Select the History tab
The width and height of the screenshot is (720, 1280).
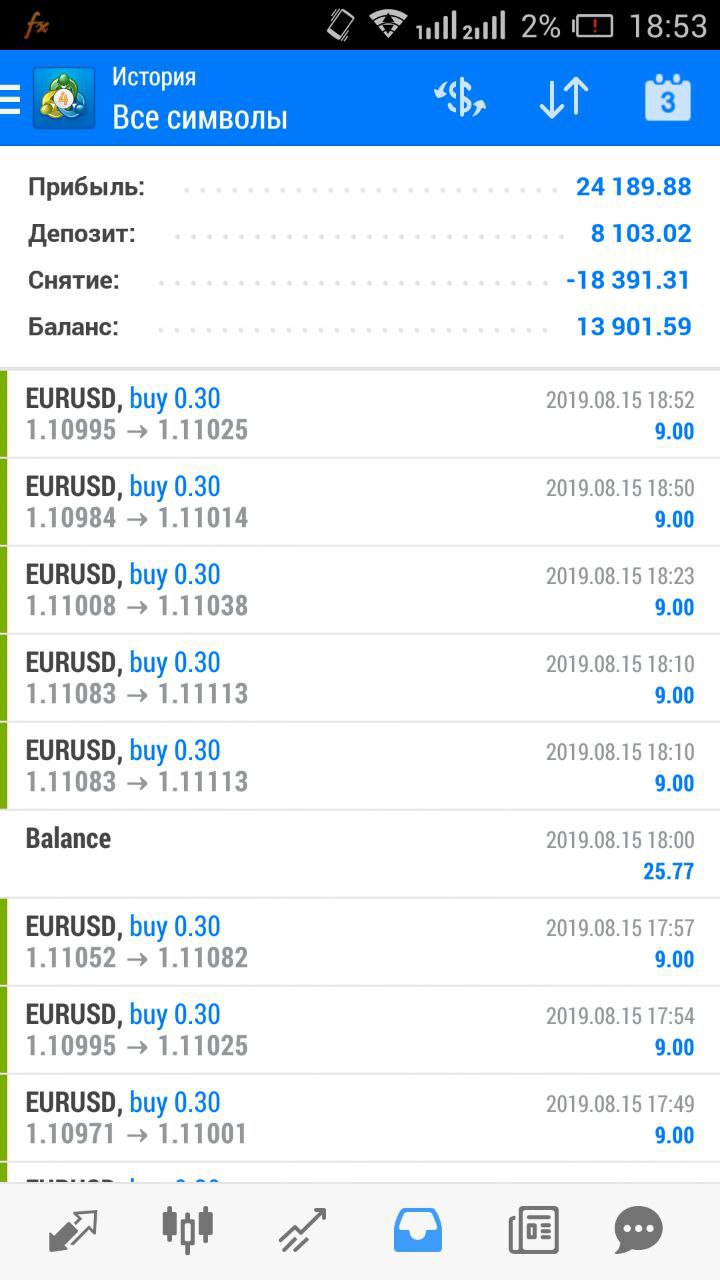417,1229
